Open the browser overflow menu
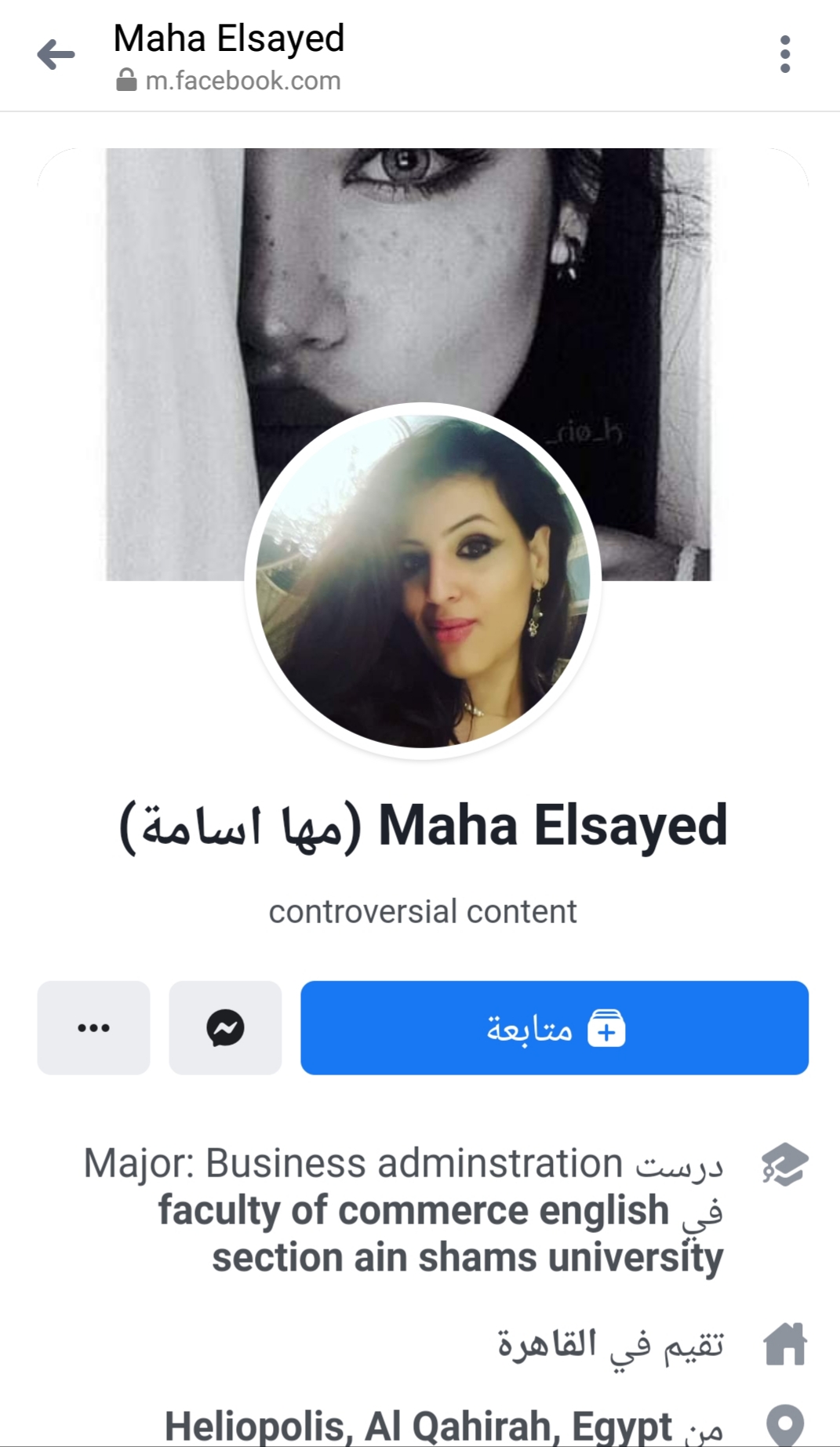 [784, 55]
